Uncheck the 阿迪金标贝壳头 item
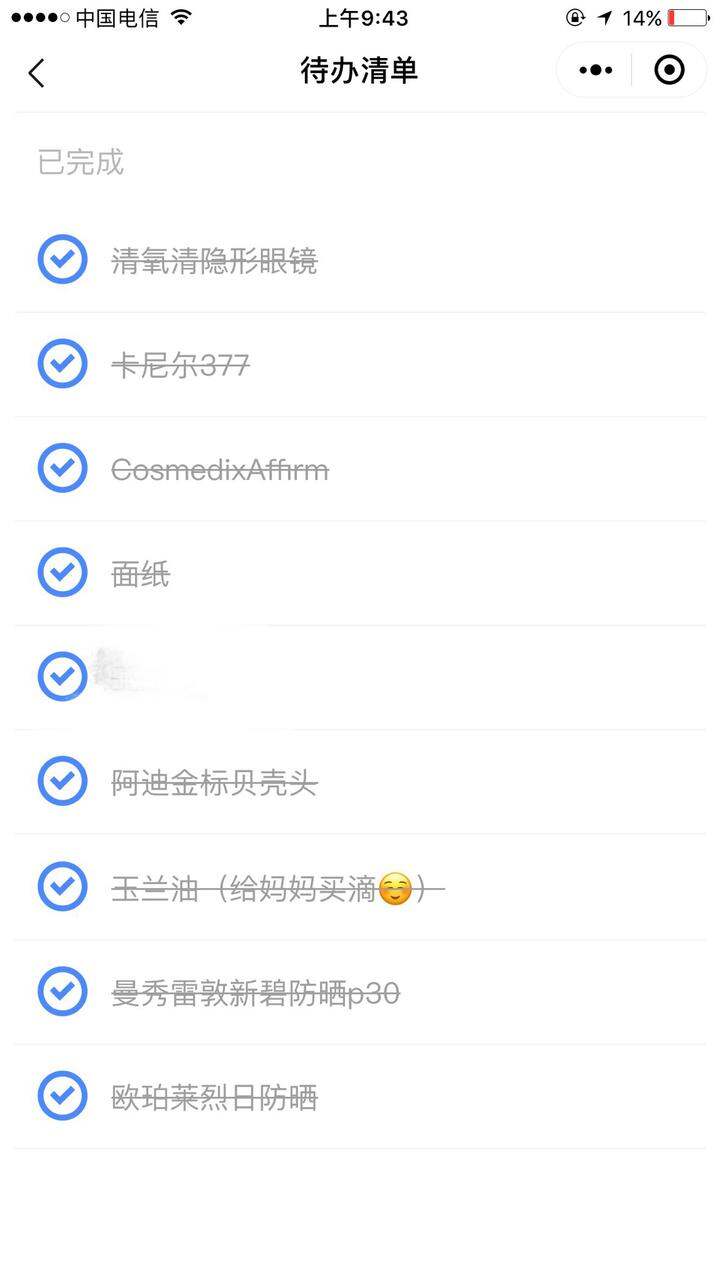The image size is (720, 1280). click(x=62, y=781)
